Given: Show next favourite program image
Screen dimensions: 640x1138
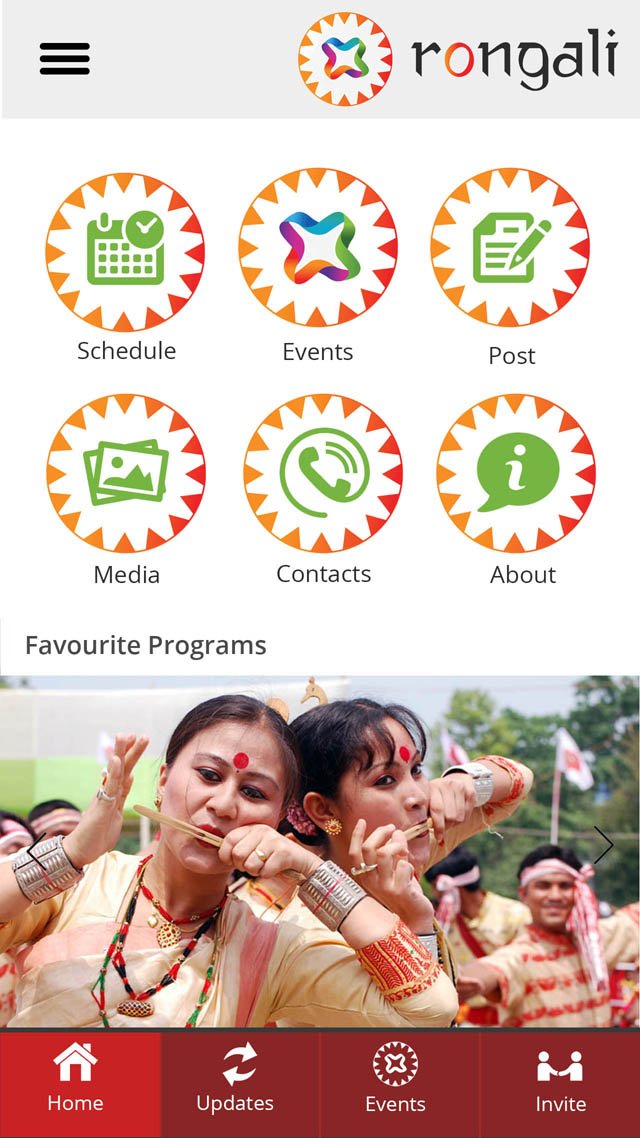Looking at the screenshot, I should tap(603, 845).
